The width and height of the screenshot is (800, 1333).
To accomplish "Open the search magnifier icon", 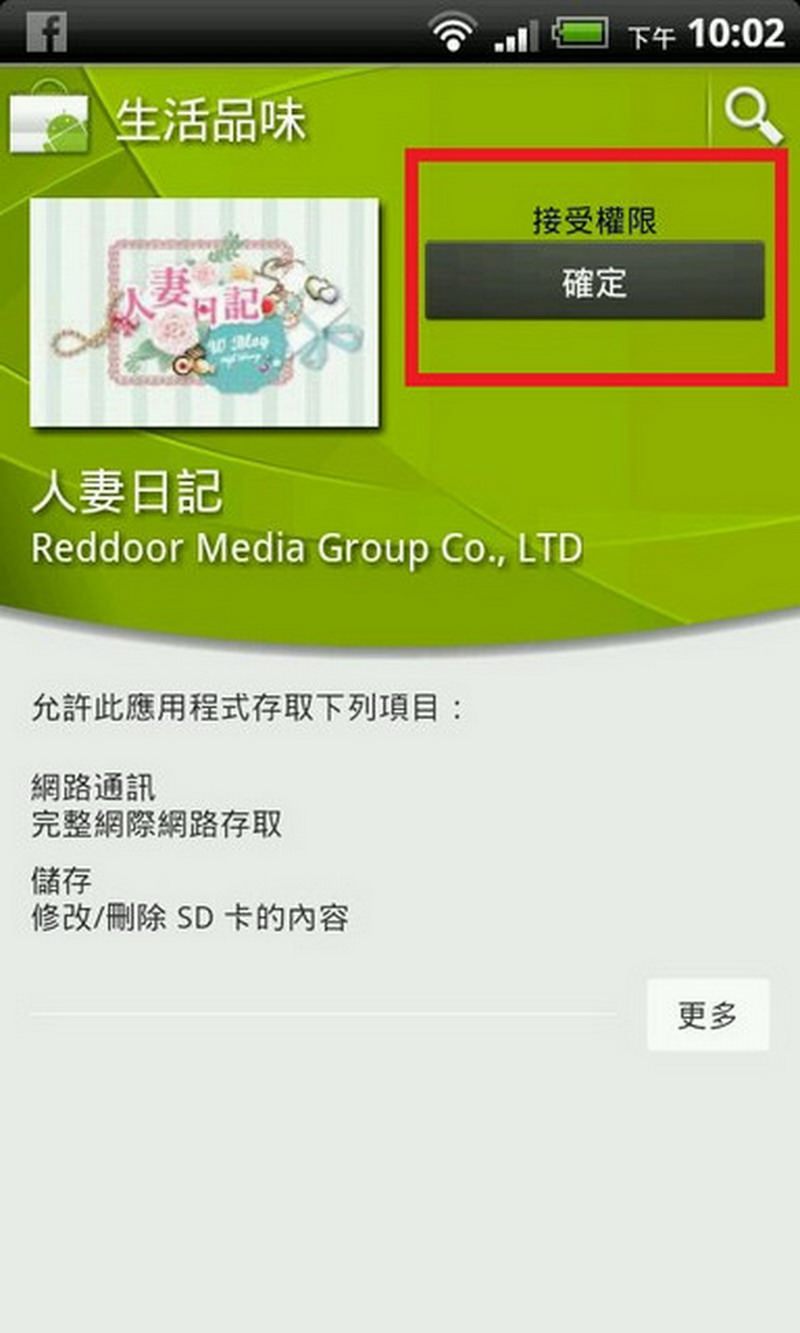I will [752, 118].
